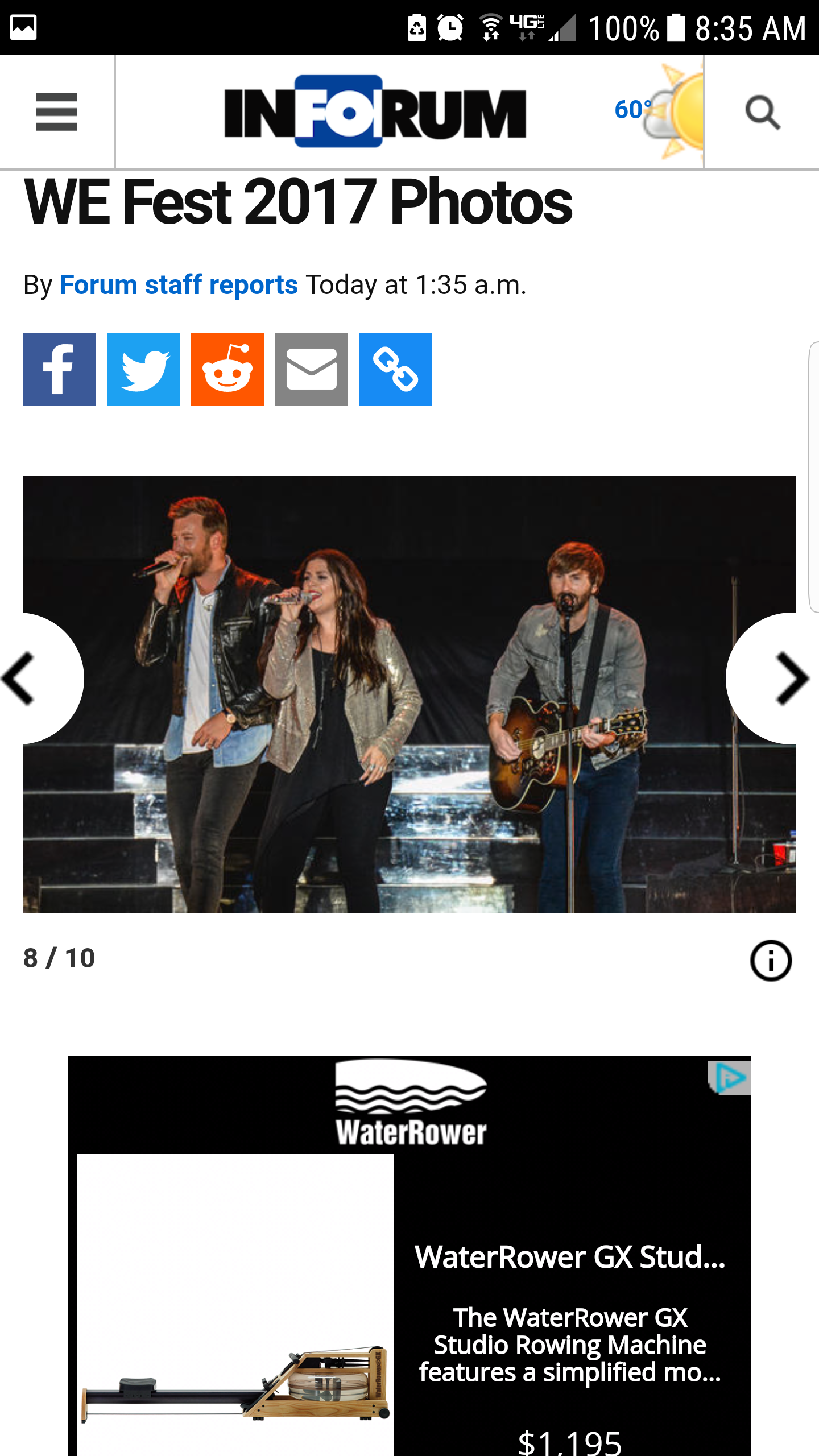The image size is (819, 1456).
Task: Share this article on Twitter
Action: coord(143,369)
